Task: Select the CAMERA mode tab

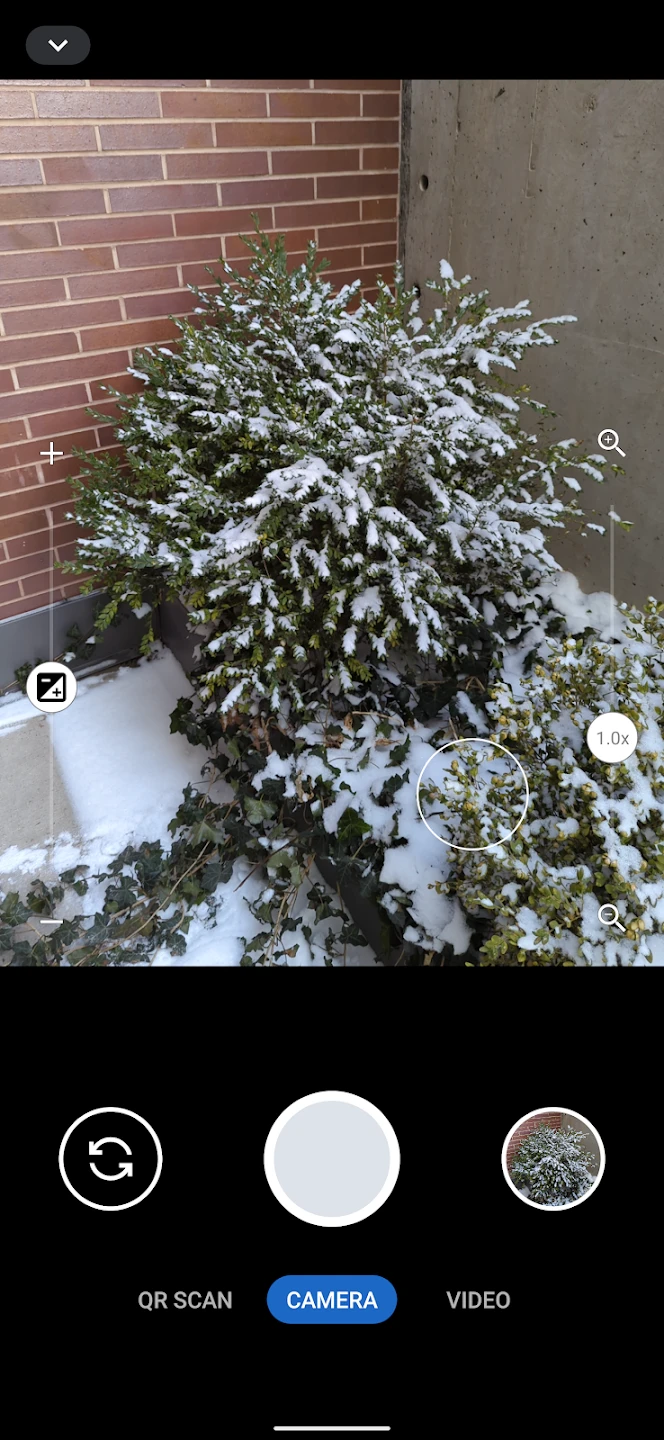Action: point(332,1300)
